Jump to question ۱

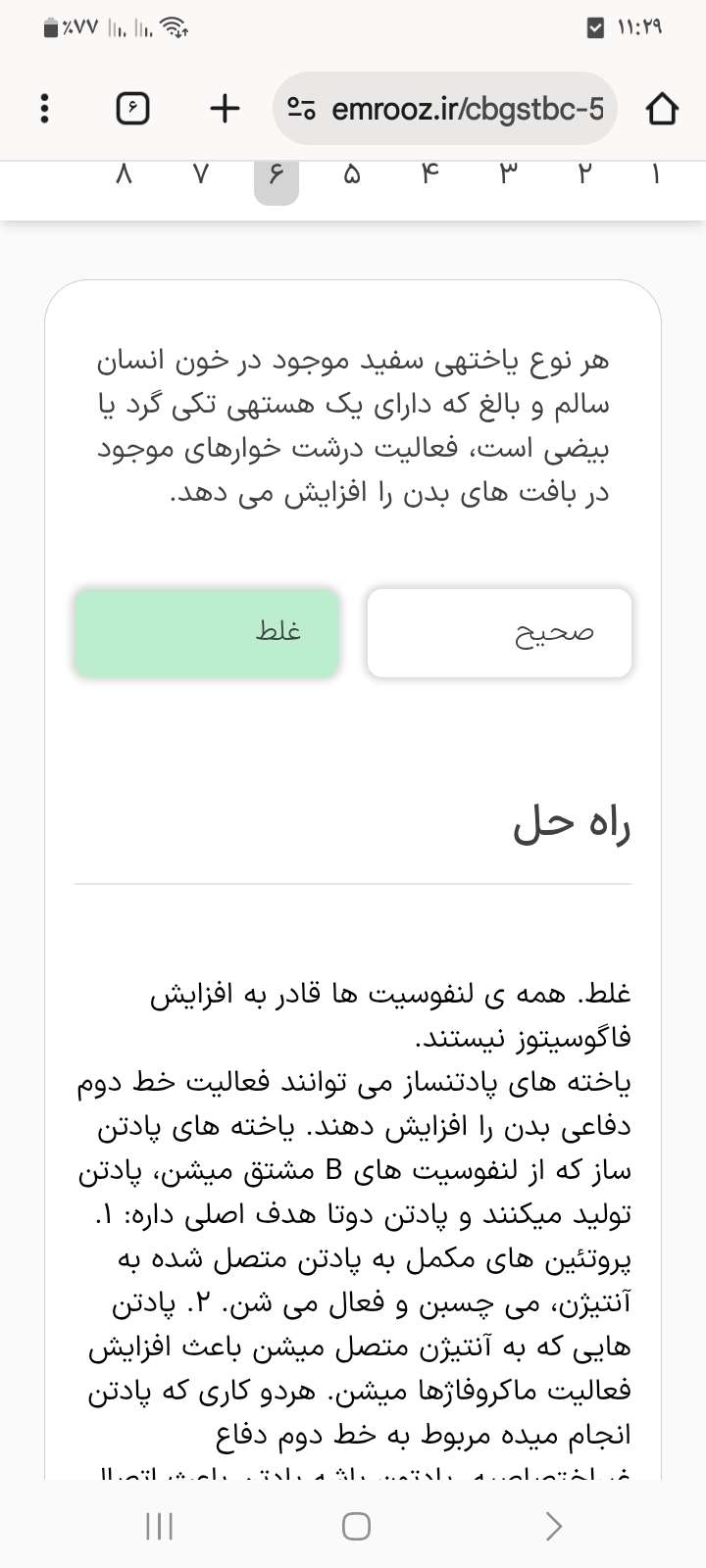point(655,176)
